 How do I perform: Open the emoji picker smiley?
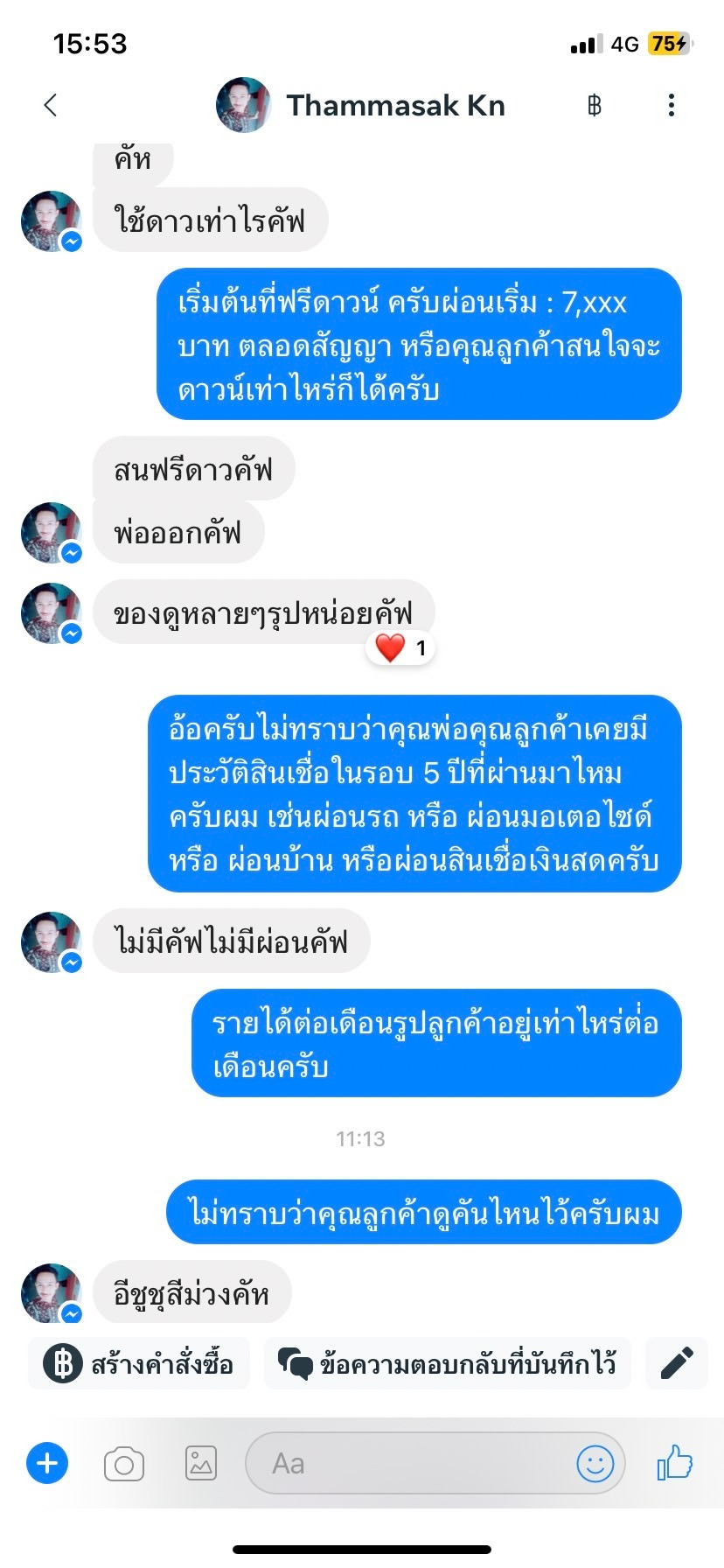click(x=595, y=1463)
